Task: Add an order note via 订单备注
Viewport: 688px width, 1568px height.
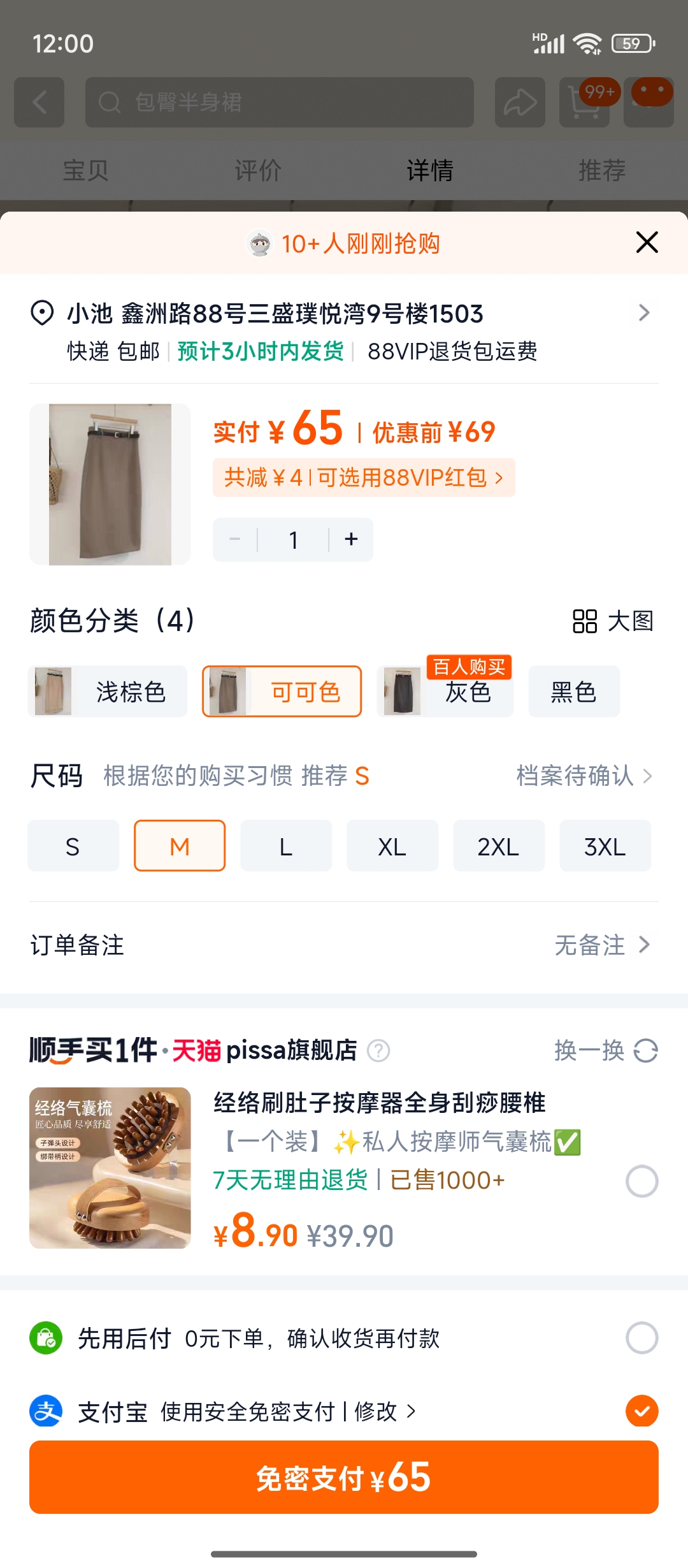Action: coord(344,945)
